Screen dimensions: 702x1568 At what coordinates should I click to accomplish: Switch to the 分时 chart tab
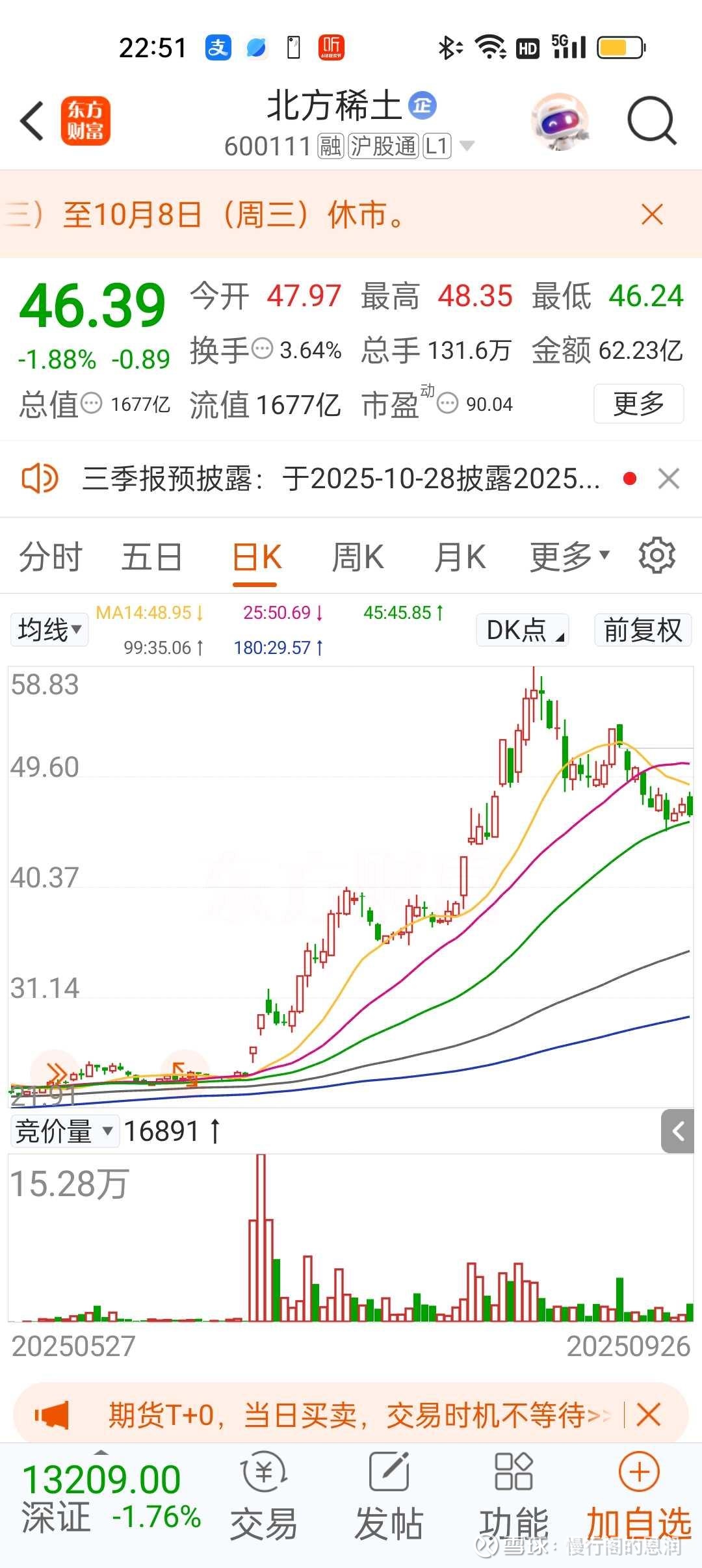tap(50, 557)
